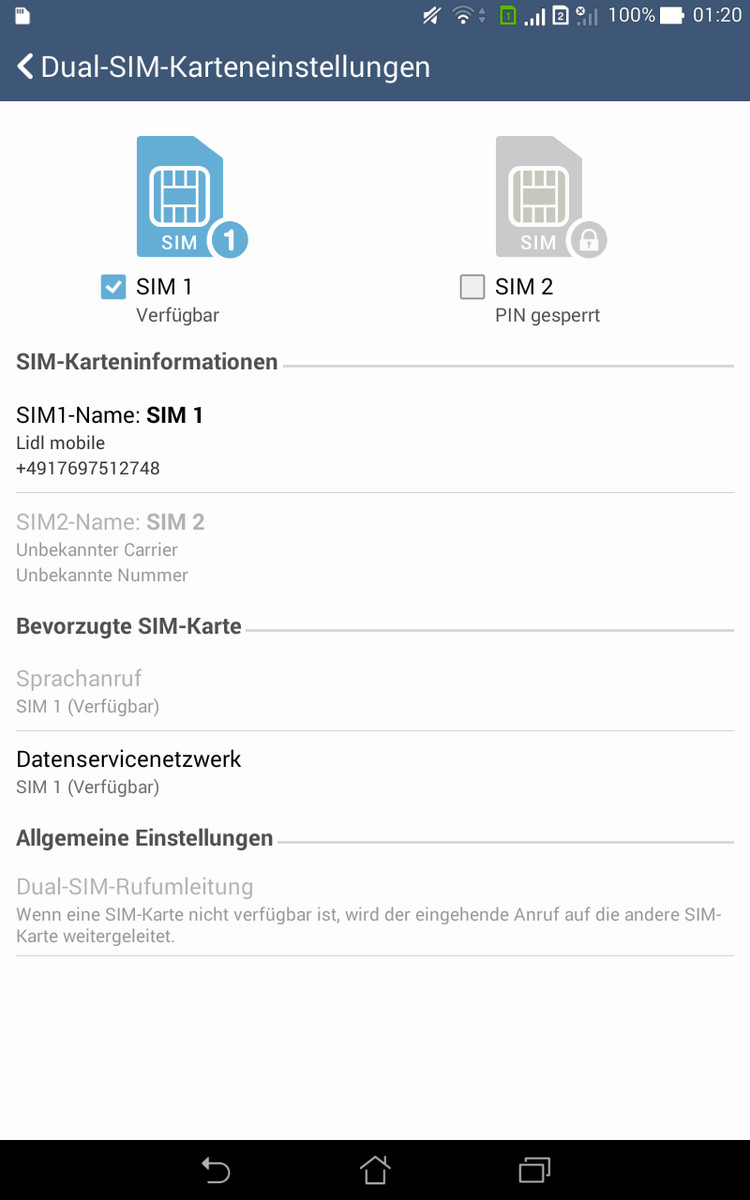Open Sprachanruf preferred SIM setting
This screenshot has width=750, height=1200.
pos(375,691)
